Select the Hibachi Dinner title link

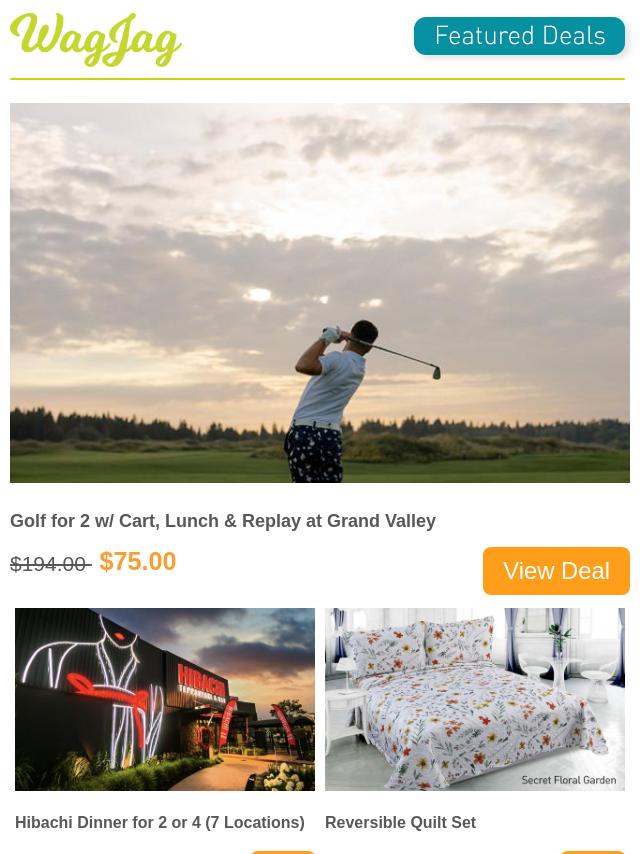click(160, 822)
